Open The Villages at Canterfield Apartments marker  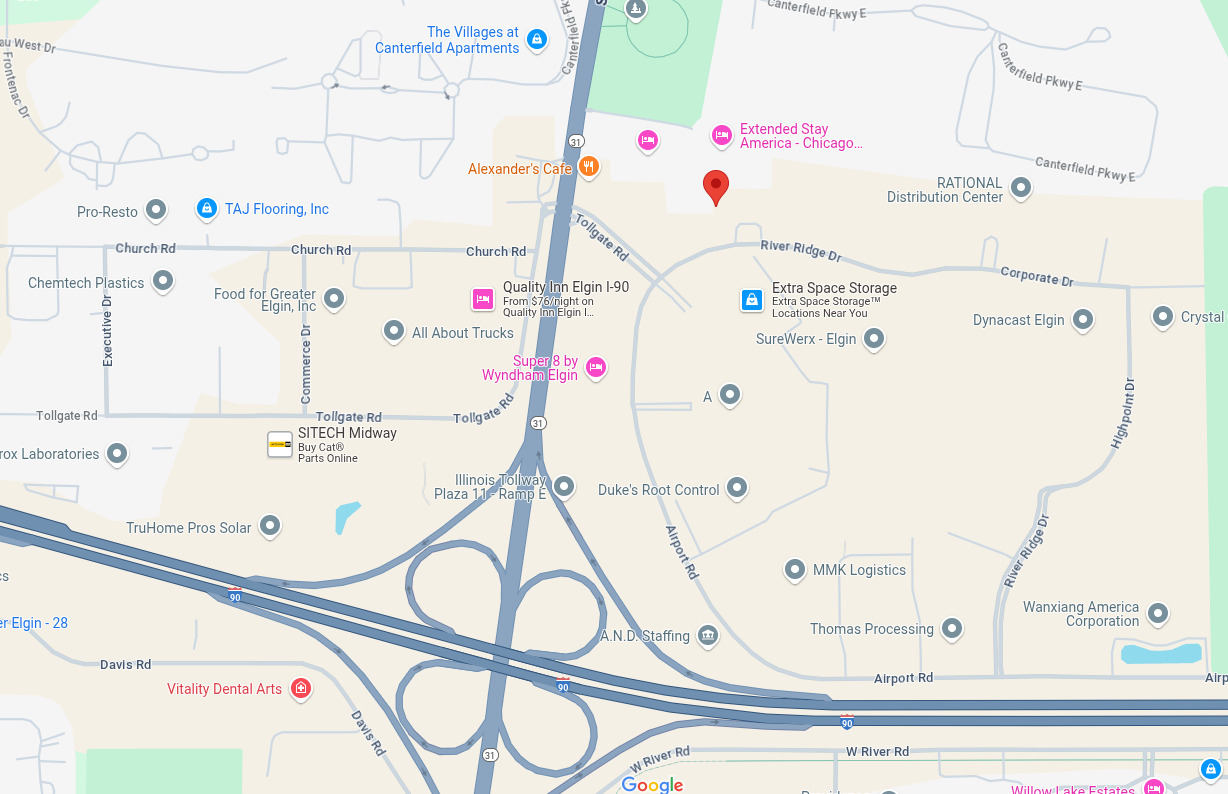tap(537, 39)
